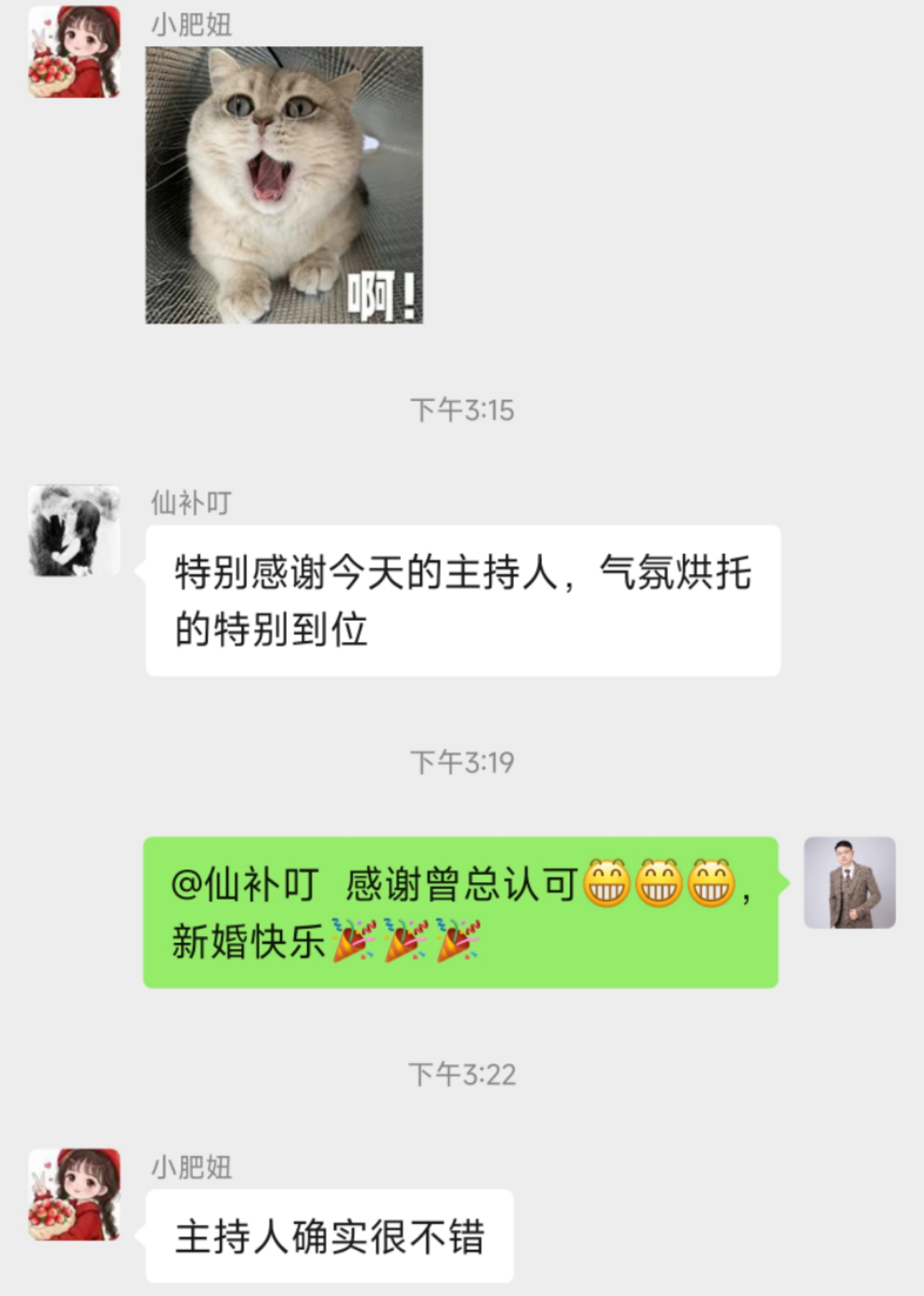The width and height of the screenshot is (924, 1296).
Task: Open the suited man's avatar
Action: 849,882
